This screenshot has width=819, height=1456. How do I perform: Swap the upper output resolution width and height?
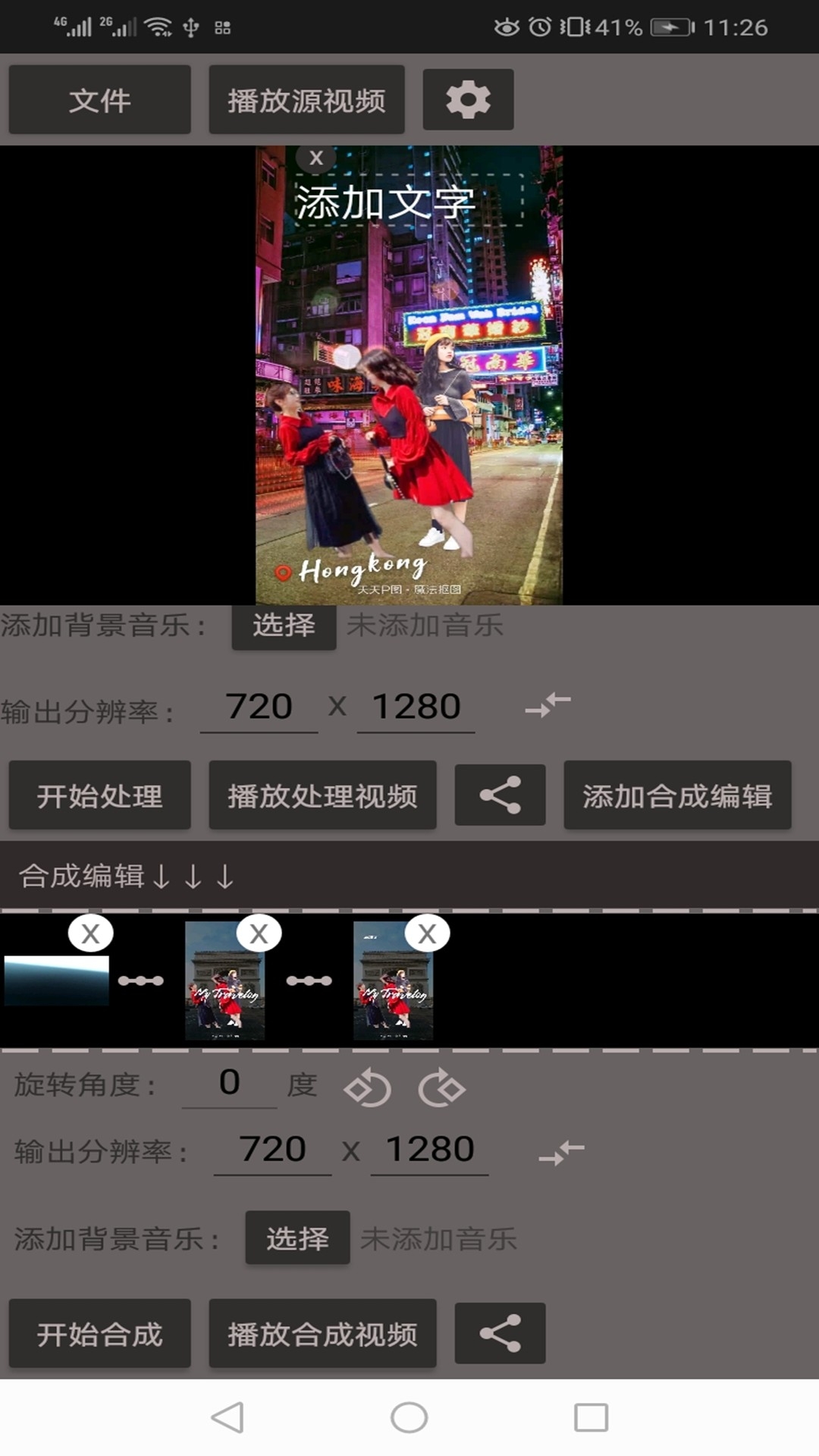click(548, 705)
